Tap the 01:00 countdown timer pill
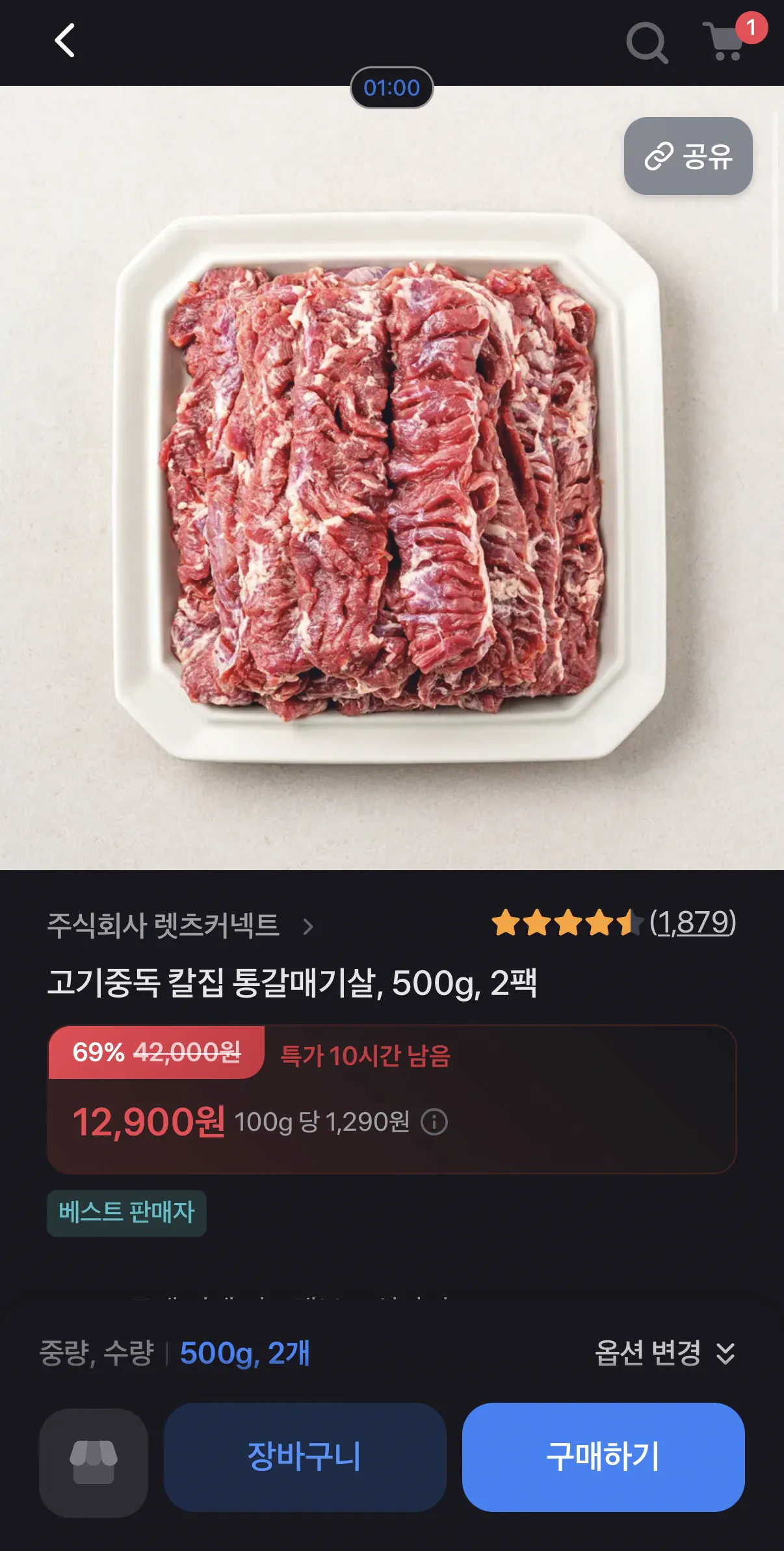Image resolution: width=784 pixels, height=1551 pixels. (392, 87)
